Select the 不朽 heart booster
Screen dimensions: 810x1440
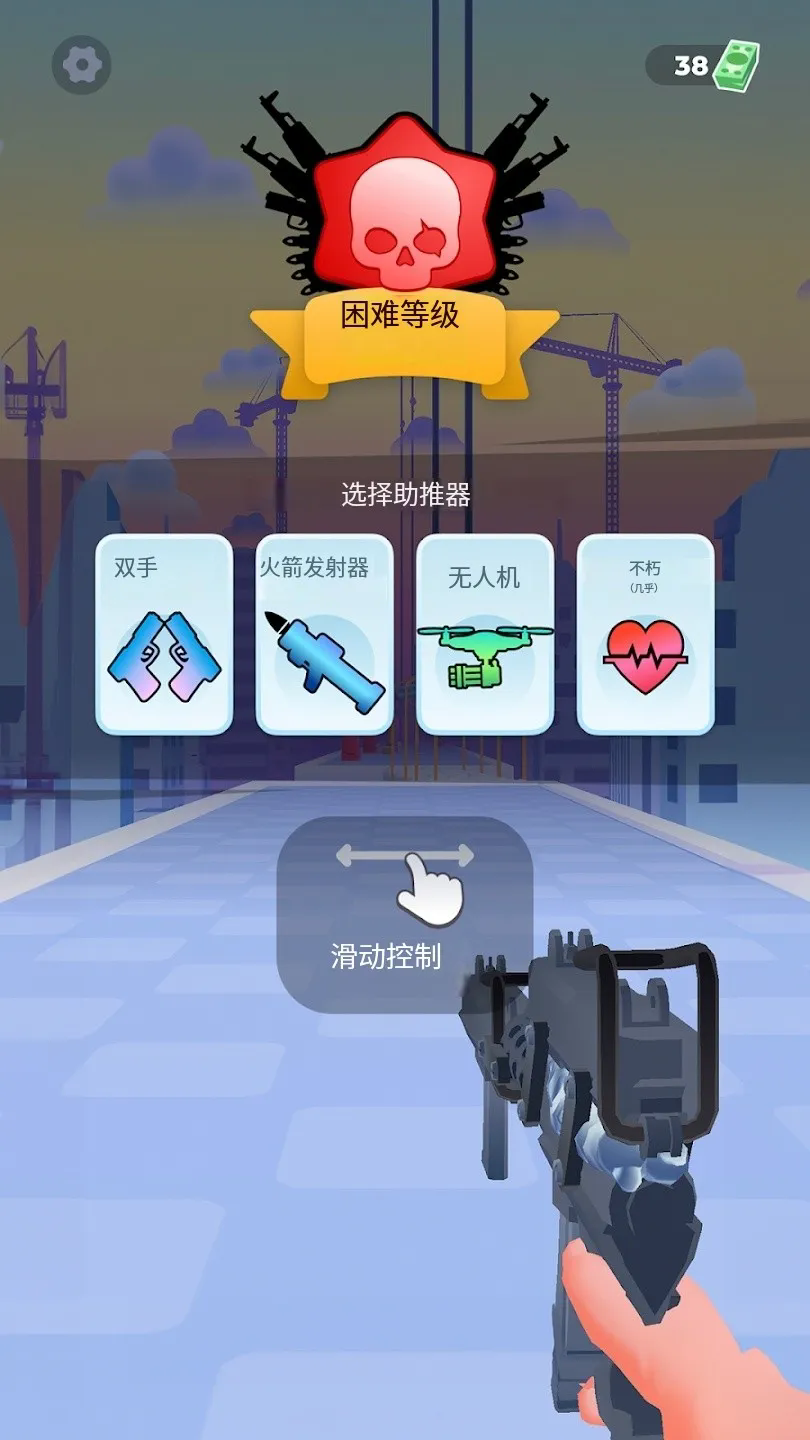pos(646,634)
